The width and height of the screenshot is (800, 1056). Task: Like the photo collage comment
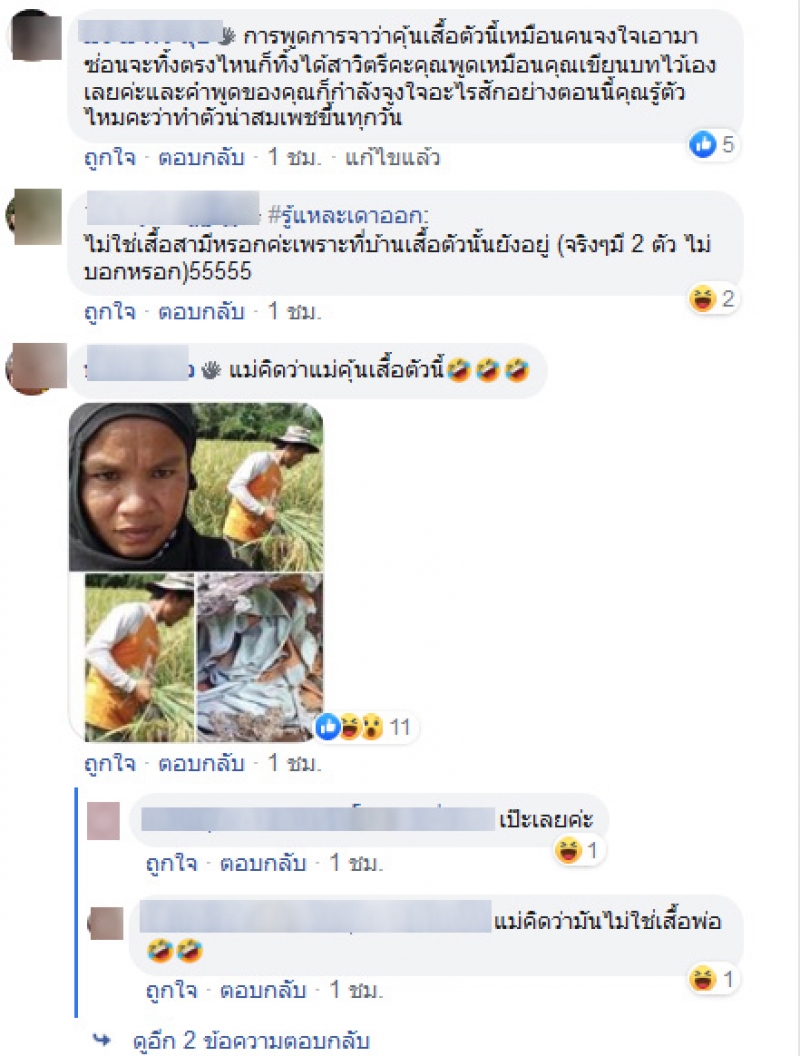(109, 765)
